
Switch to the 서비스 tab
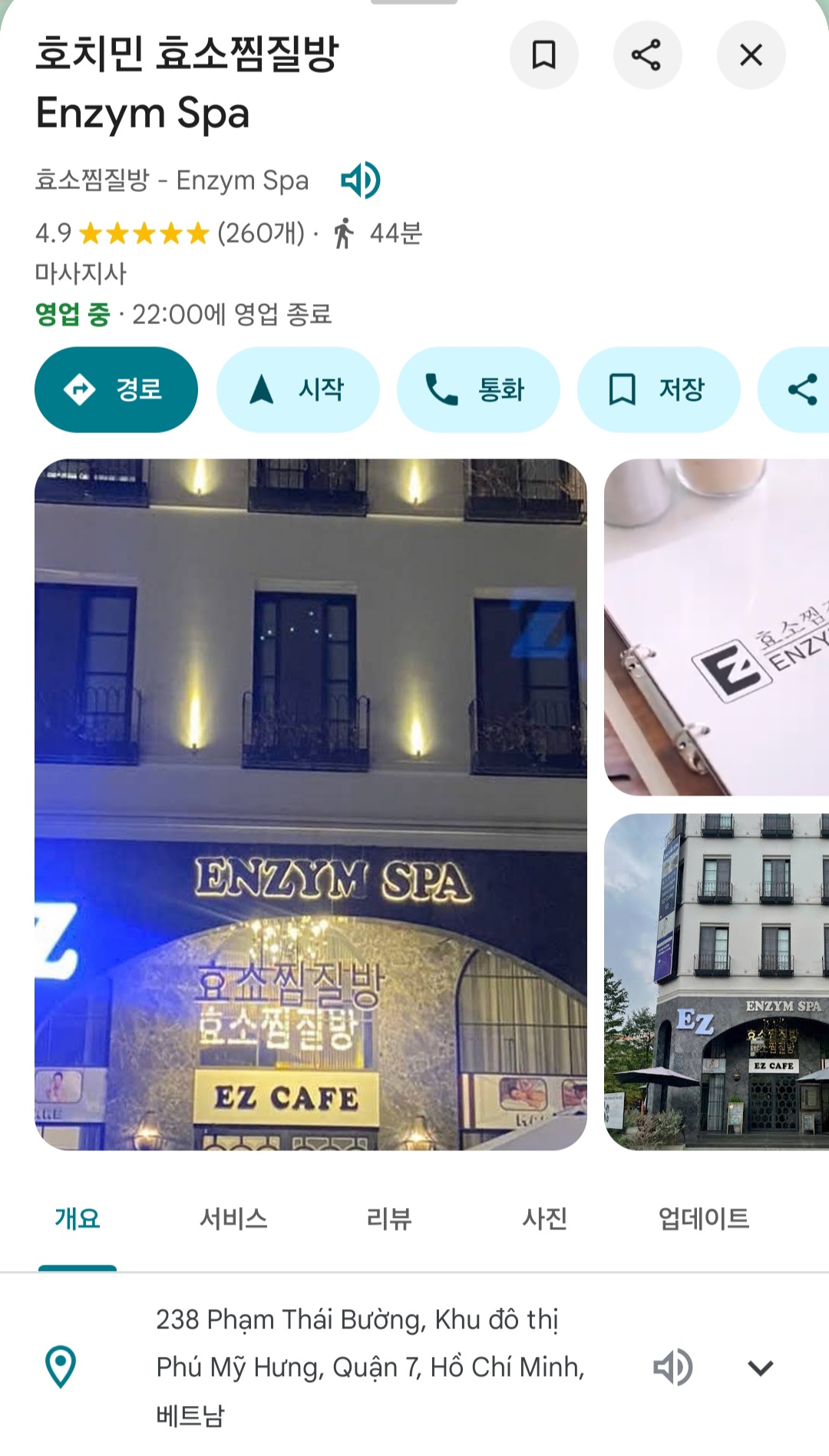[x=233, y=1219]
